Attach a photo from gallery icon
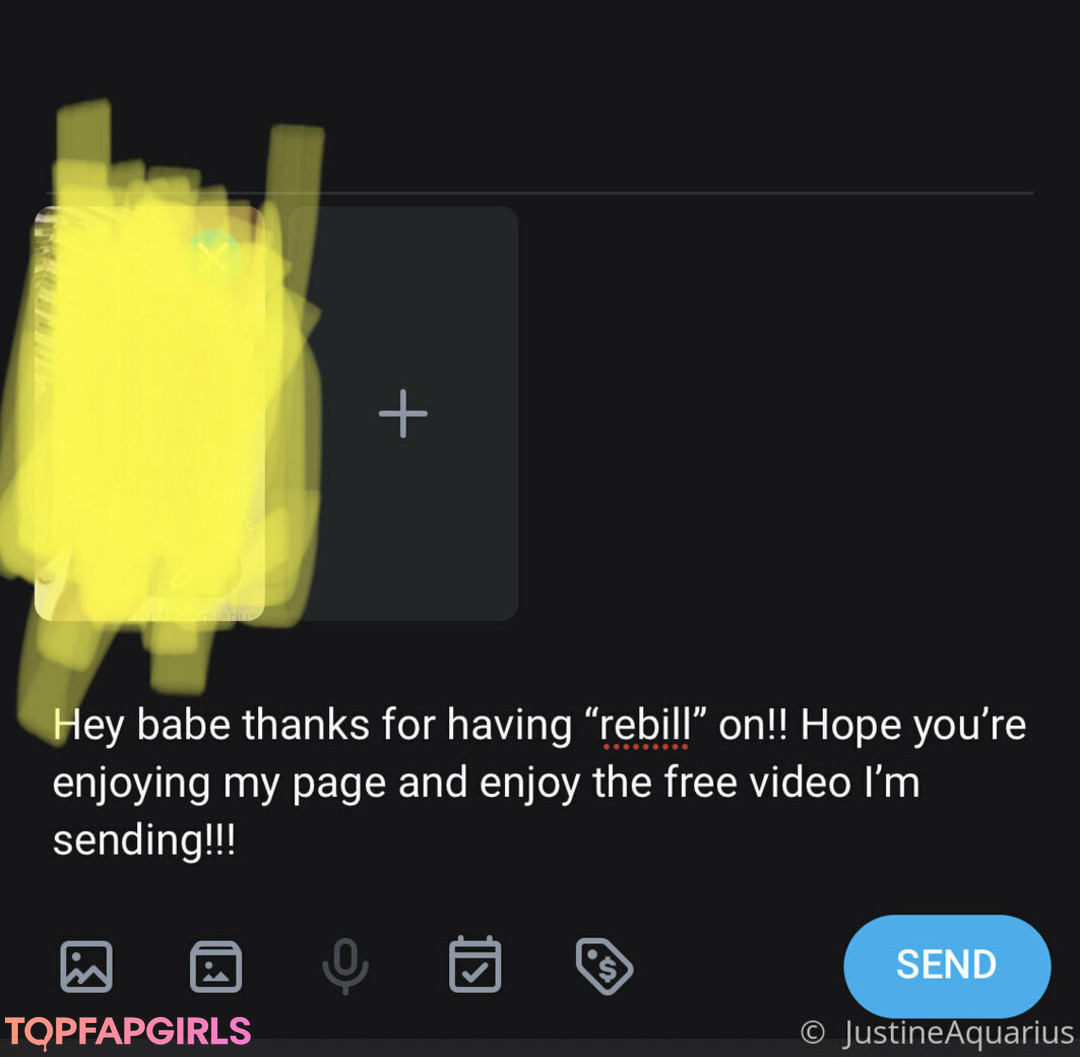The height and width of the screenshot is (1057, 1080). click(86, 966)
